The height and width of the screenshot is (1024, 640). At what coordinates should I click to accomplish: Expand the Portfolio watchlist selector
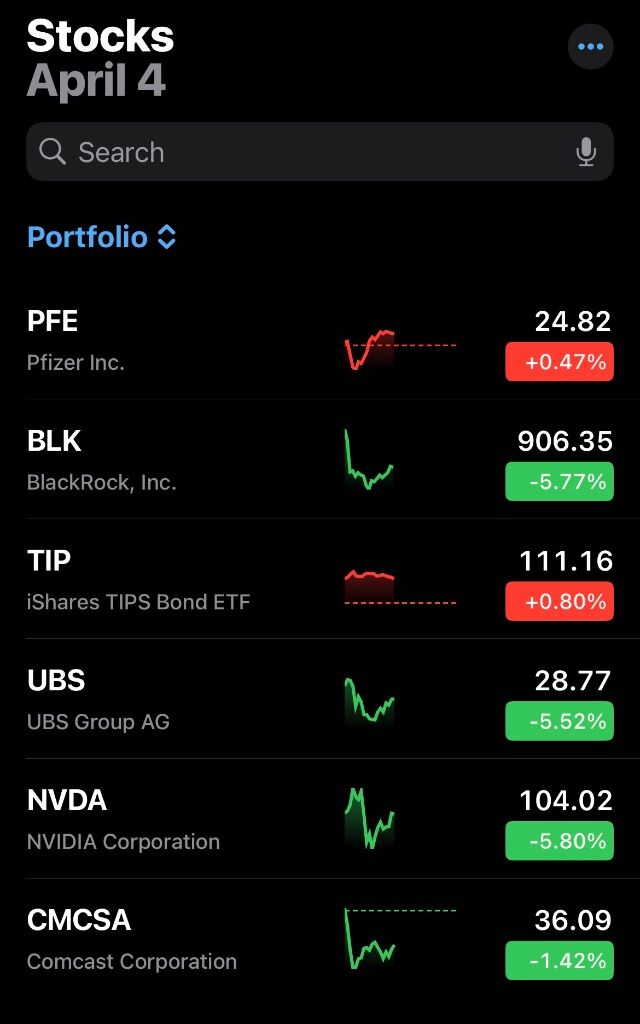coord(102,236)
